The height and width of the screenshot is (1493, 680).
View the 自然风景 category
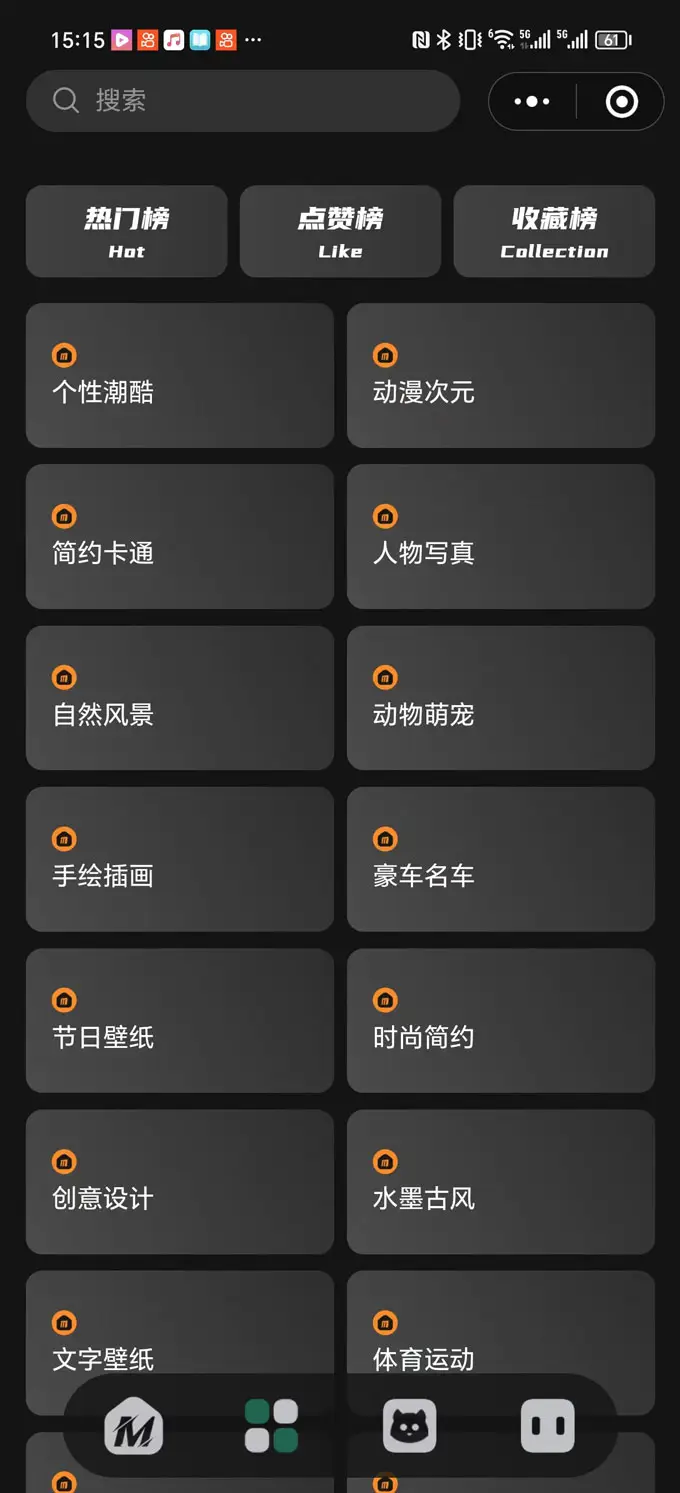(180, 698)
